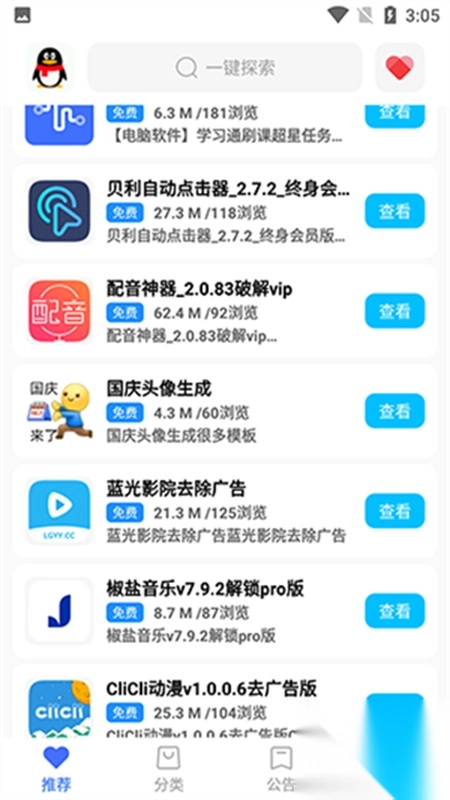Open the 椒盐音乐 pro版 listing
The height and width of the screenshot is (800, 450).
(x=225, y=611)
